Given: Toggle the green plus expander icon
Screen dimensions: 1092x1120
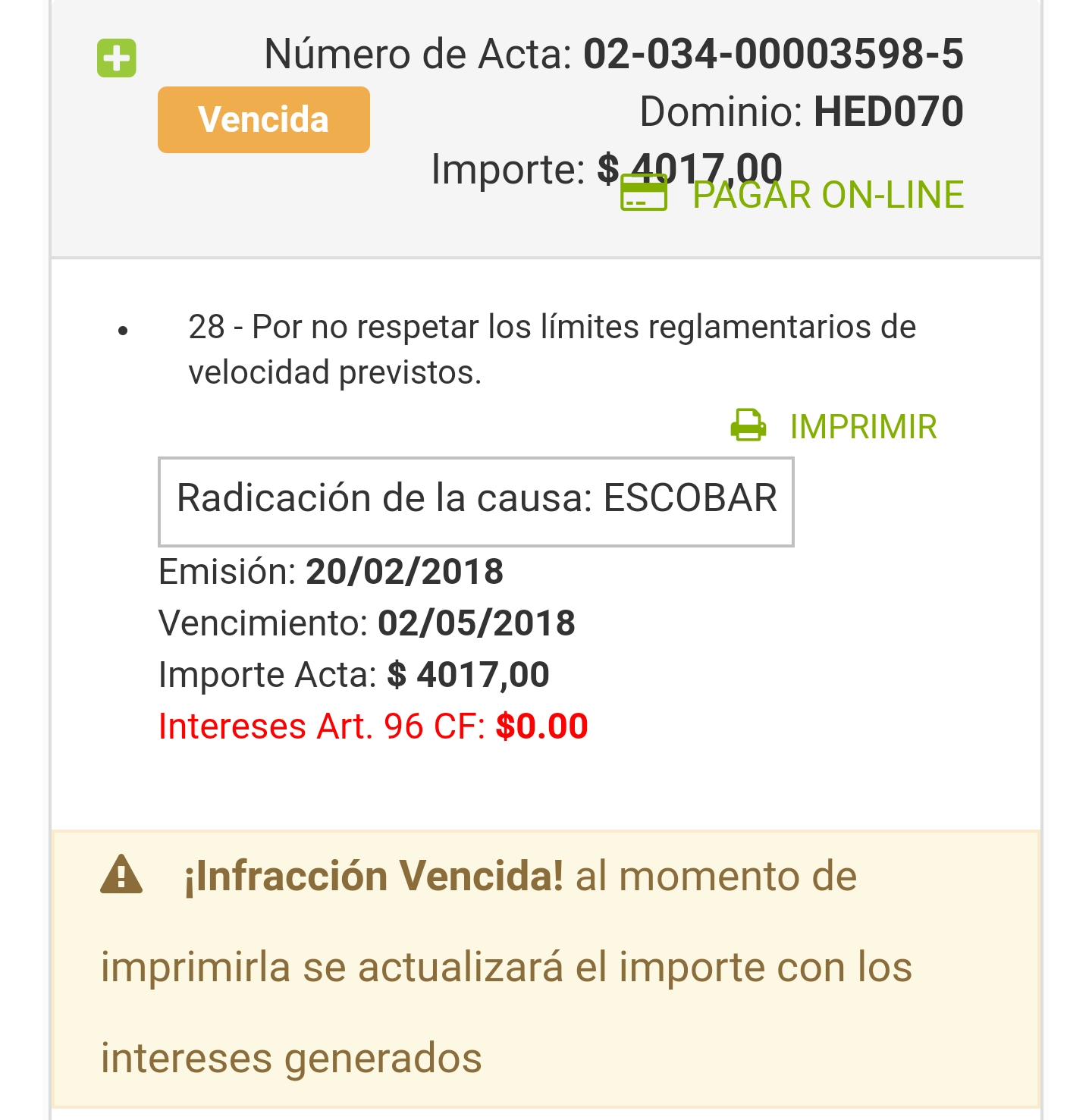Looking at the screenshot, I should [x=117, y=58].
